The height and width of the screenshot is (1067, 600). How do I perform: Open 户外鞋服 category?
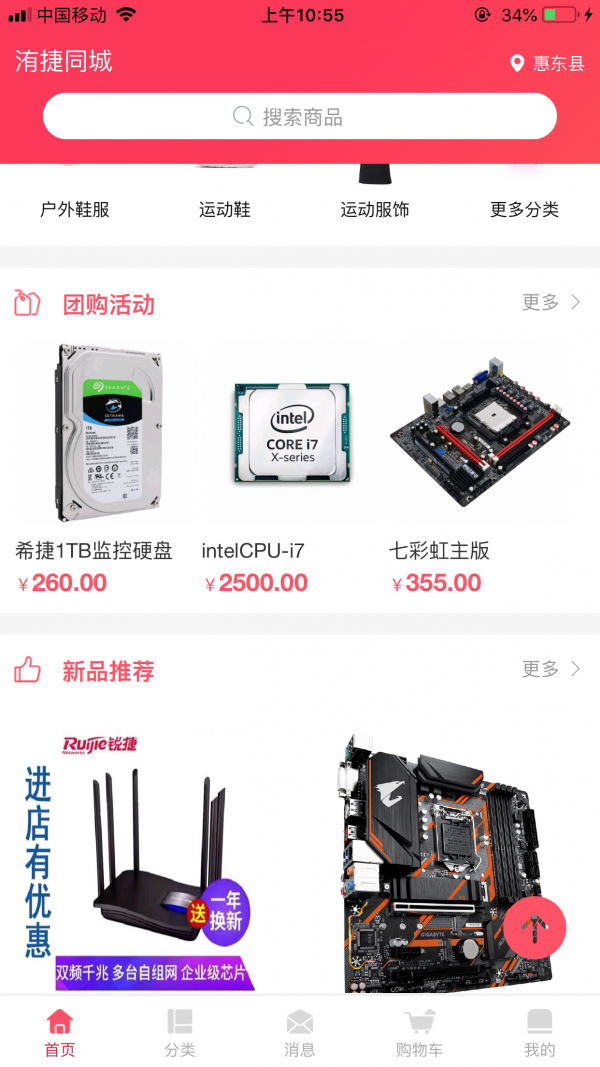[x=75, y=209]
